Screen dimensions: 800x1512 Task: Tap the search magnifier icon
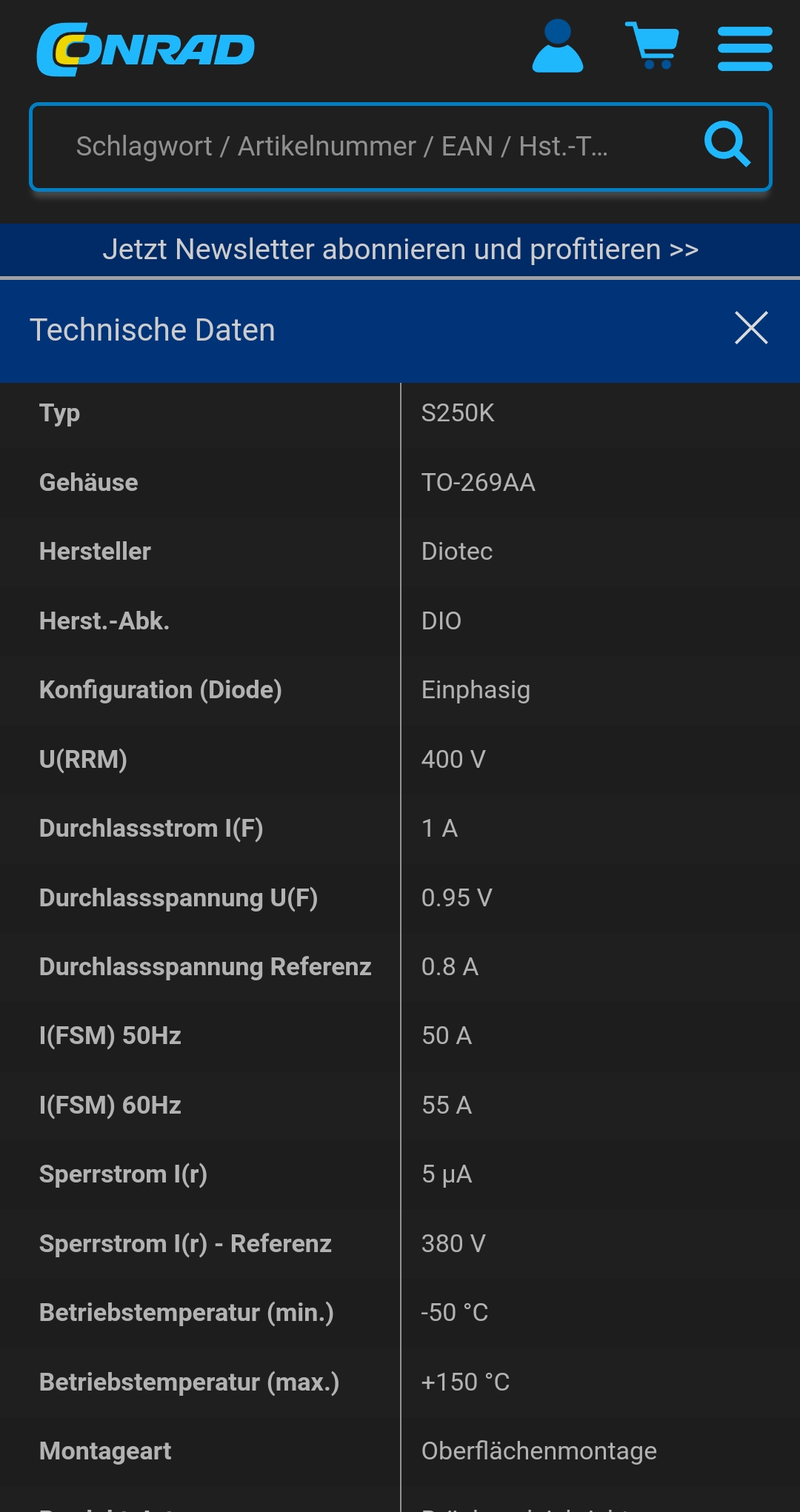tap(727, 144)
